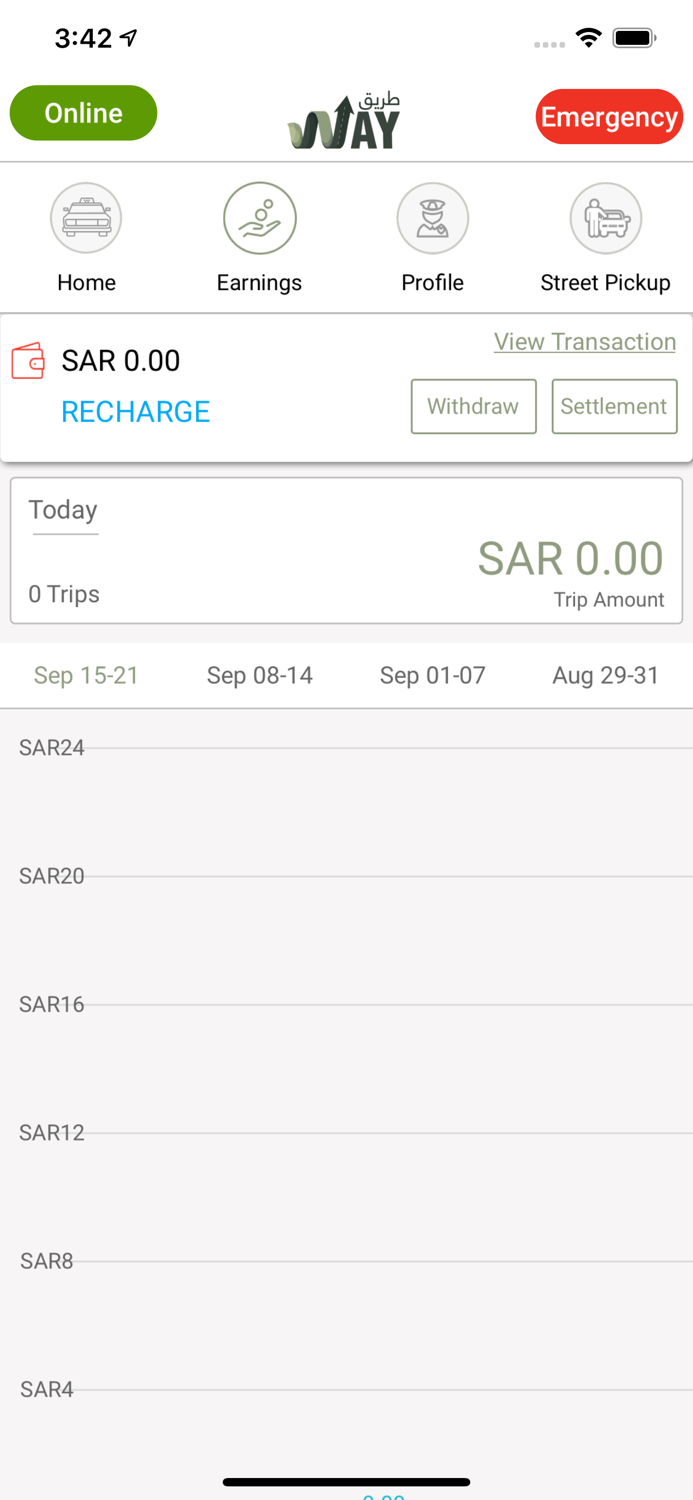Open Street Pickup
Screen dimensions: 693x1500
click(605, 239)
